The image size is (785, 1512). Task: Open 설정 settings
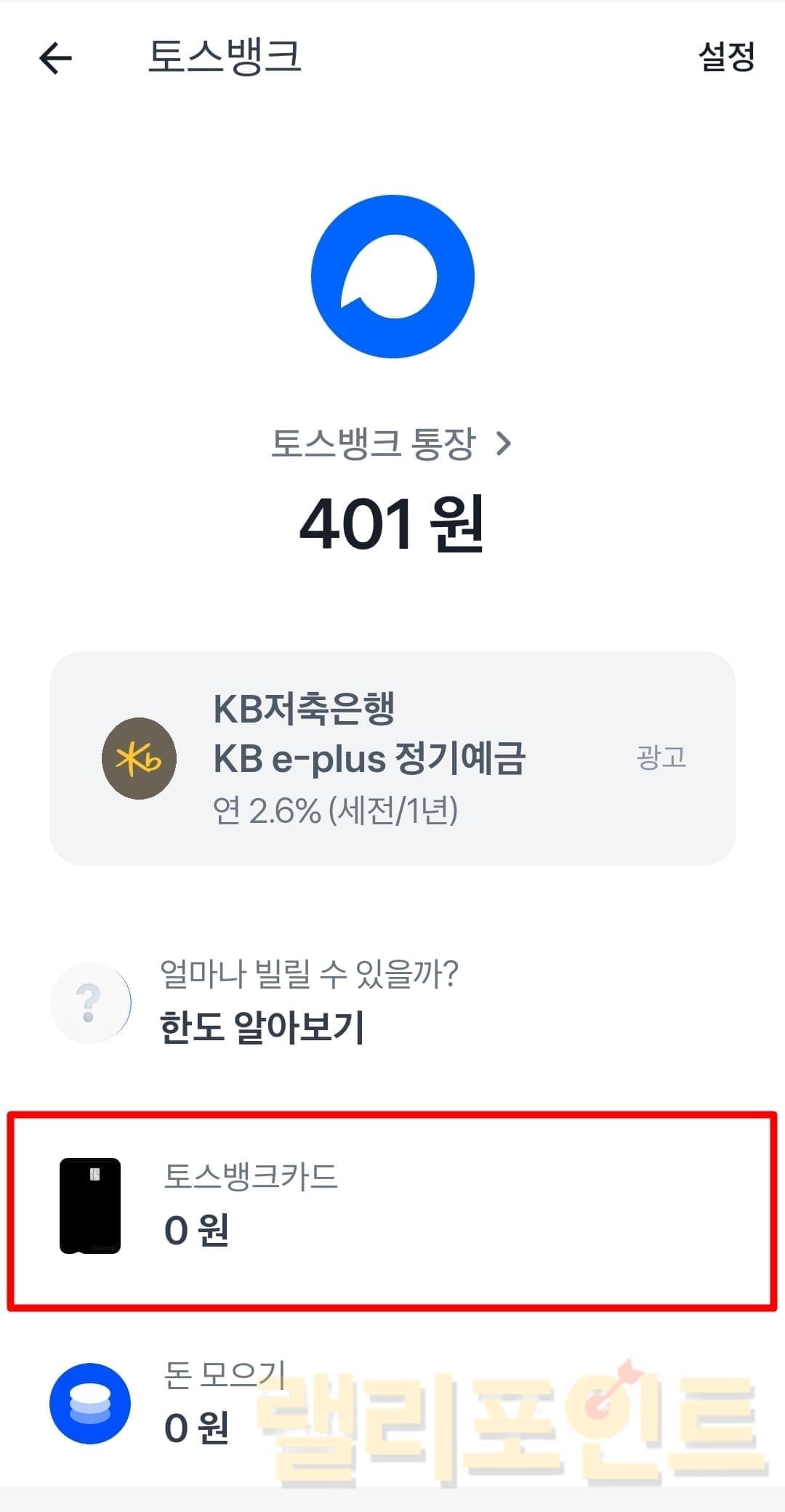point(725,57)
